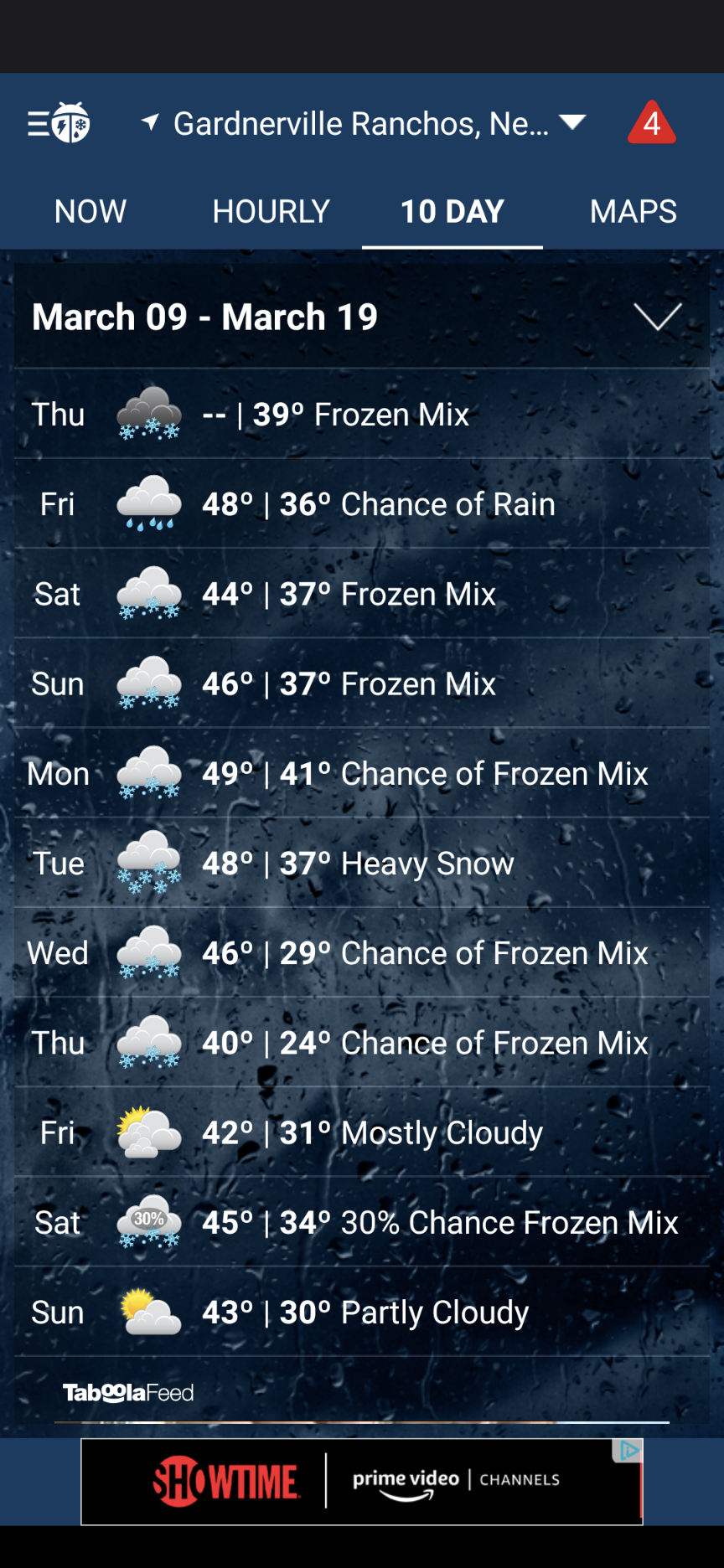Viewport: 724px width, 1568px height.
Task: Switch to the HOURLY tab
Action: tap(271, 211)
